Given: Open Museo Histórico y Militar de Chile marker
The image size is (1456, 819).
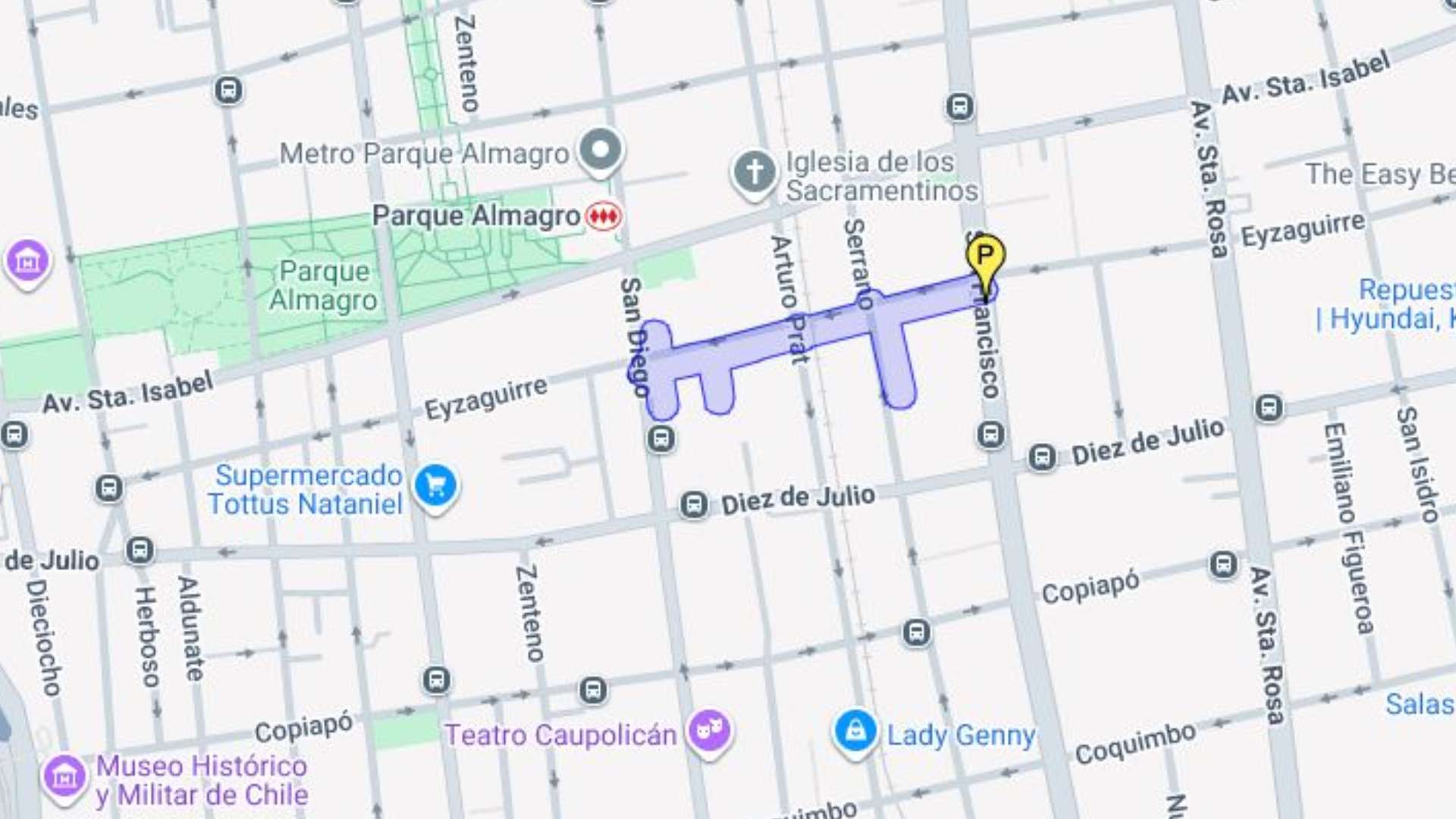Looking at the screenshot, I should [x=64, y=777].
